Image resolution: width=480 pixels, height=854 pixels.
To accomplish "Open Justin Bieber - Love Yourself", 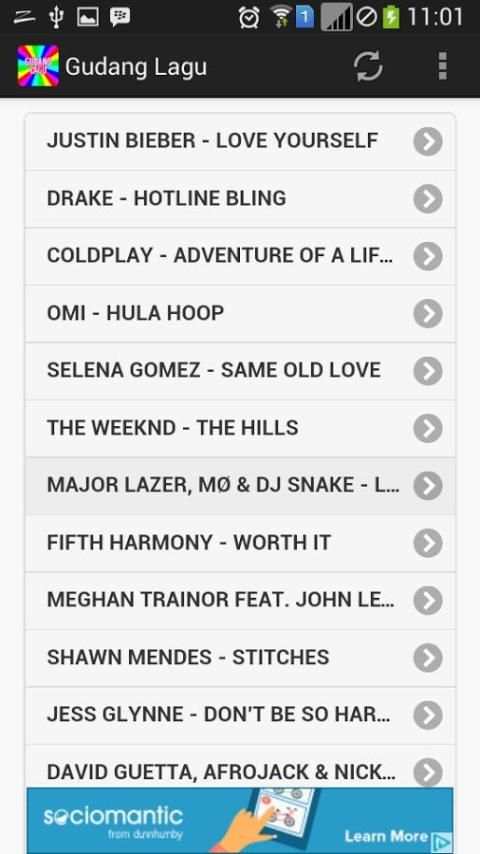I will [240, 141].
